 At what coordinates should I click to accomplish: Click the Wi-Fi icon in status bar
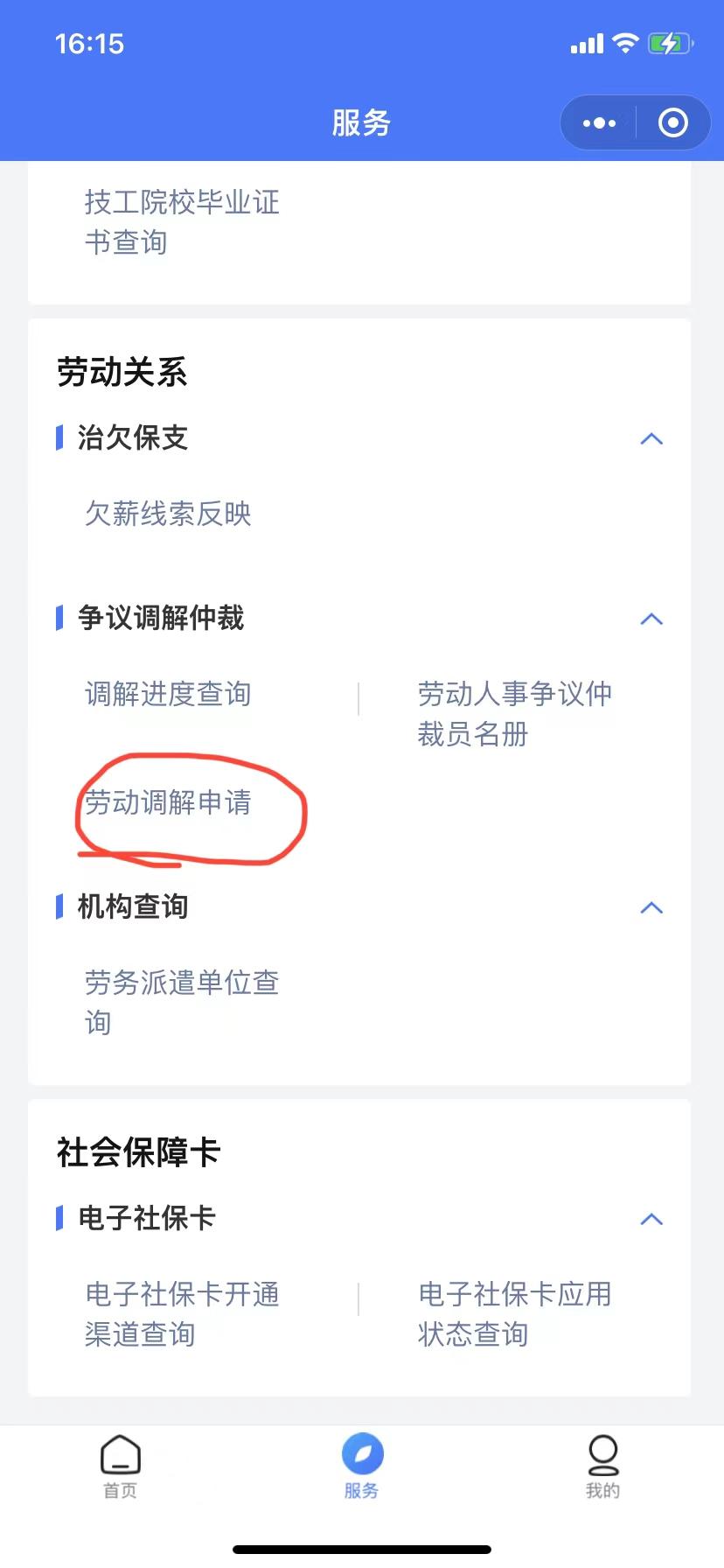click(x=624, y=42)
